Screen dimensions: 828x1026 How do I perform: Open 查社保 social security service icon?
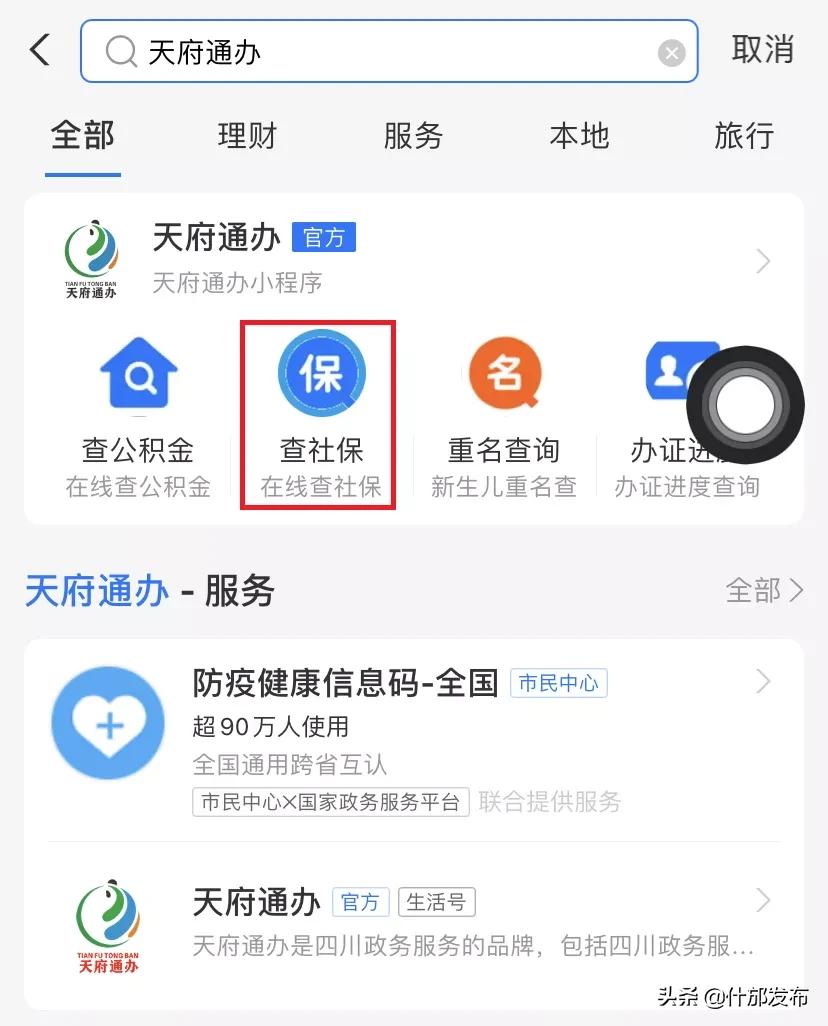[320, 373]
